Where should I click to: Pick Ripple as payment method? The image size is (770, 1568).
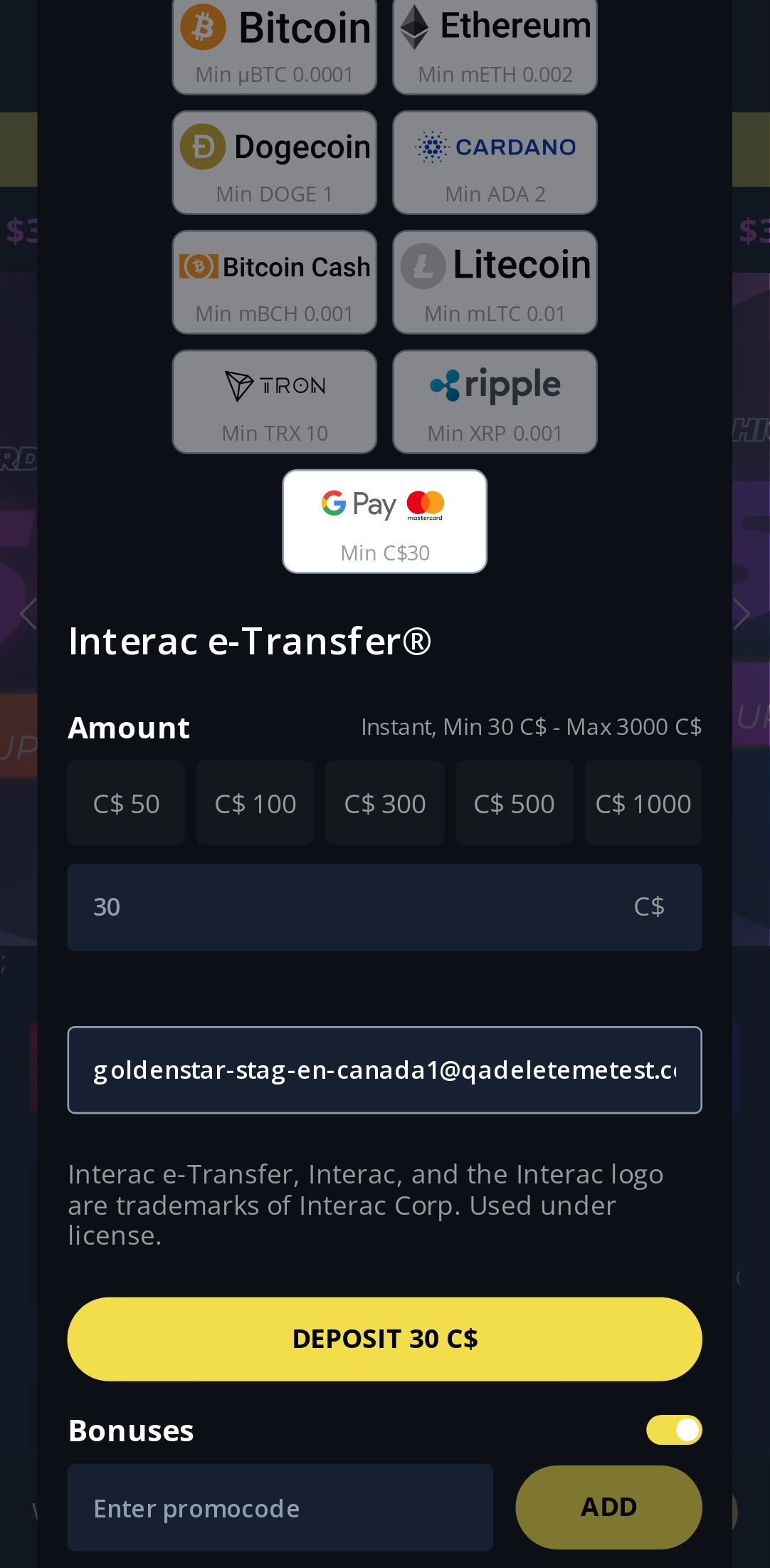(495, 402)
